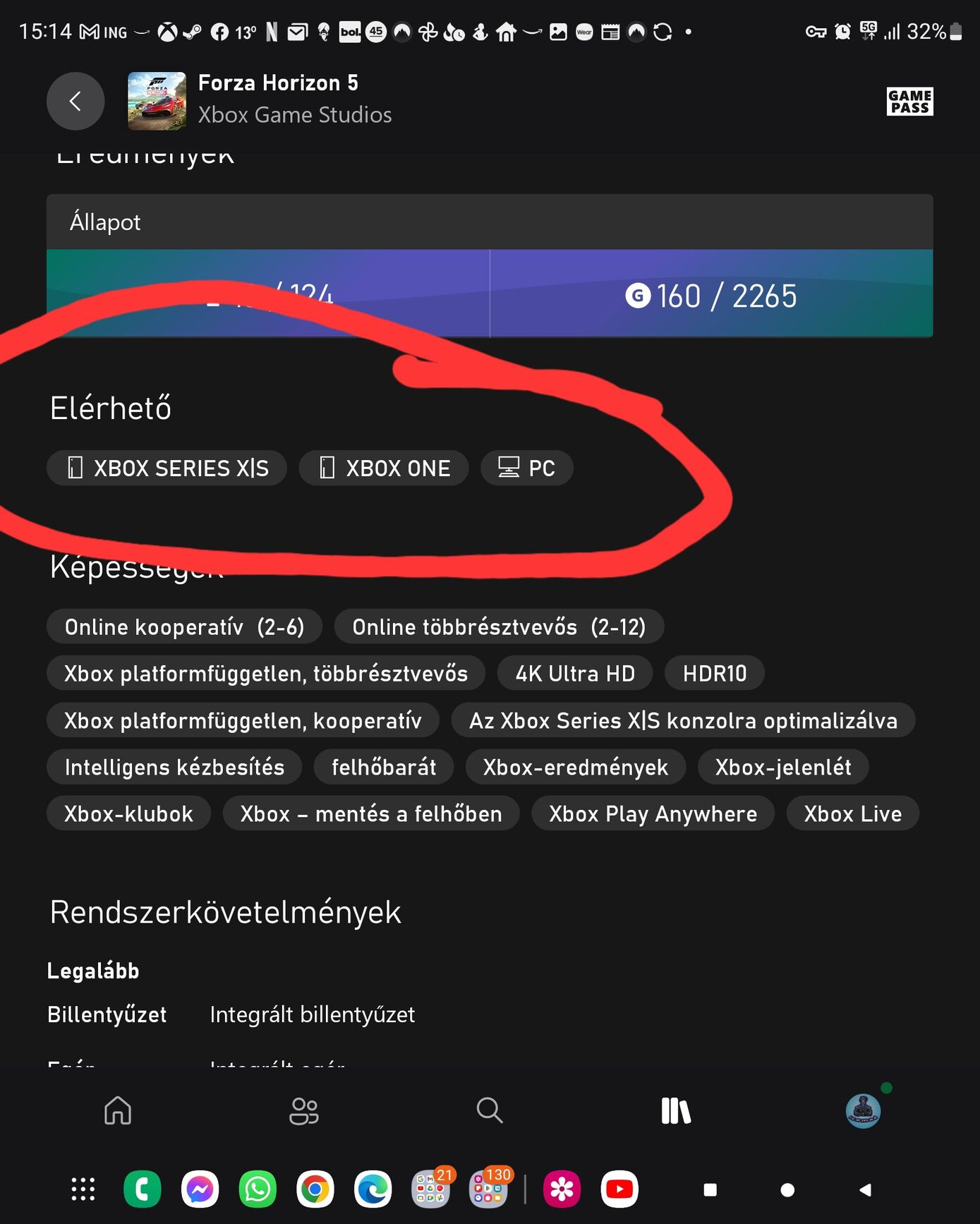The image size is (980, 1224).
Task: Open the app drawer grid icon
Action: (x=83, y=1189)
